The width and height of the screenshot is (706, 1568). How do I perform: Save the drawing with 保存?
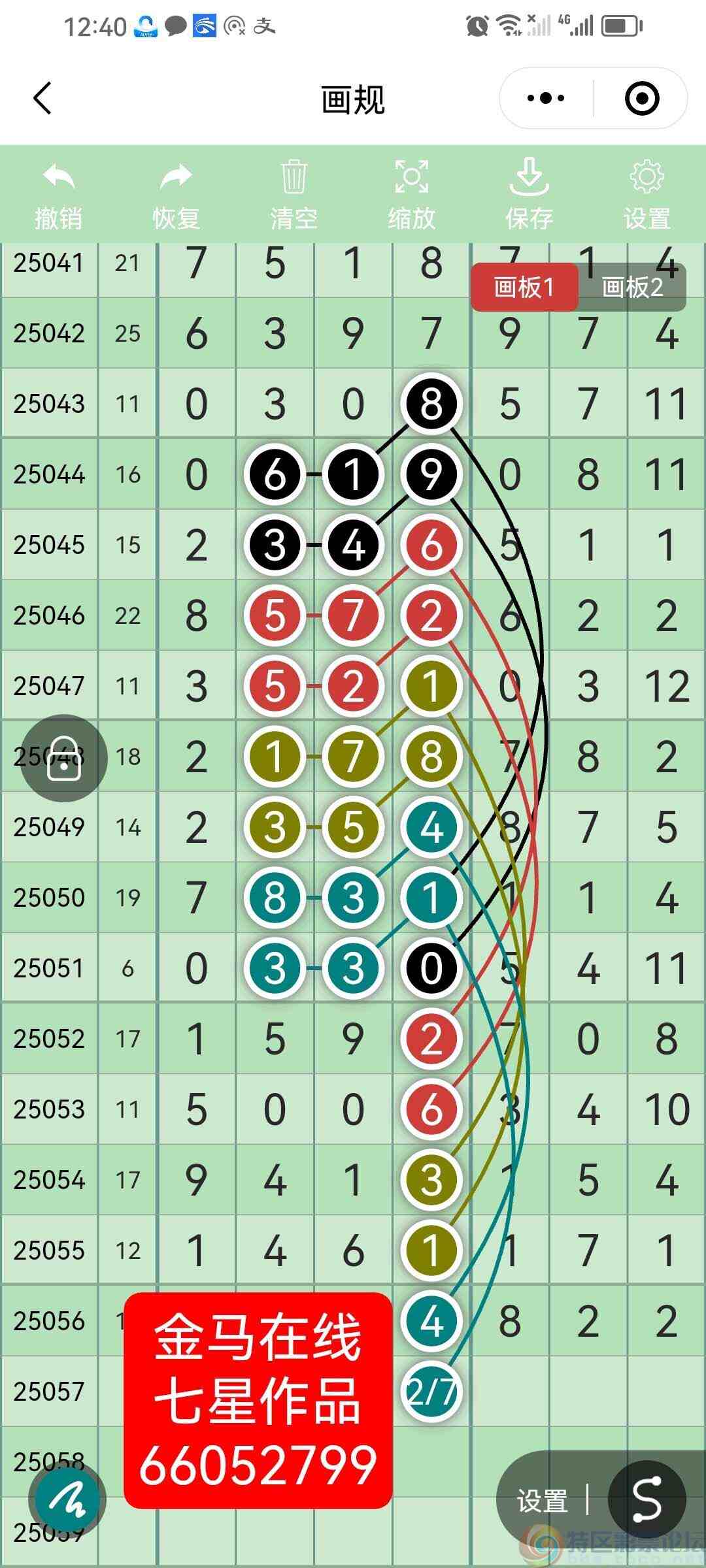pos(529,195)
